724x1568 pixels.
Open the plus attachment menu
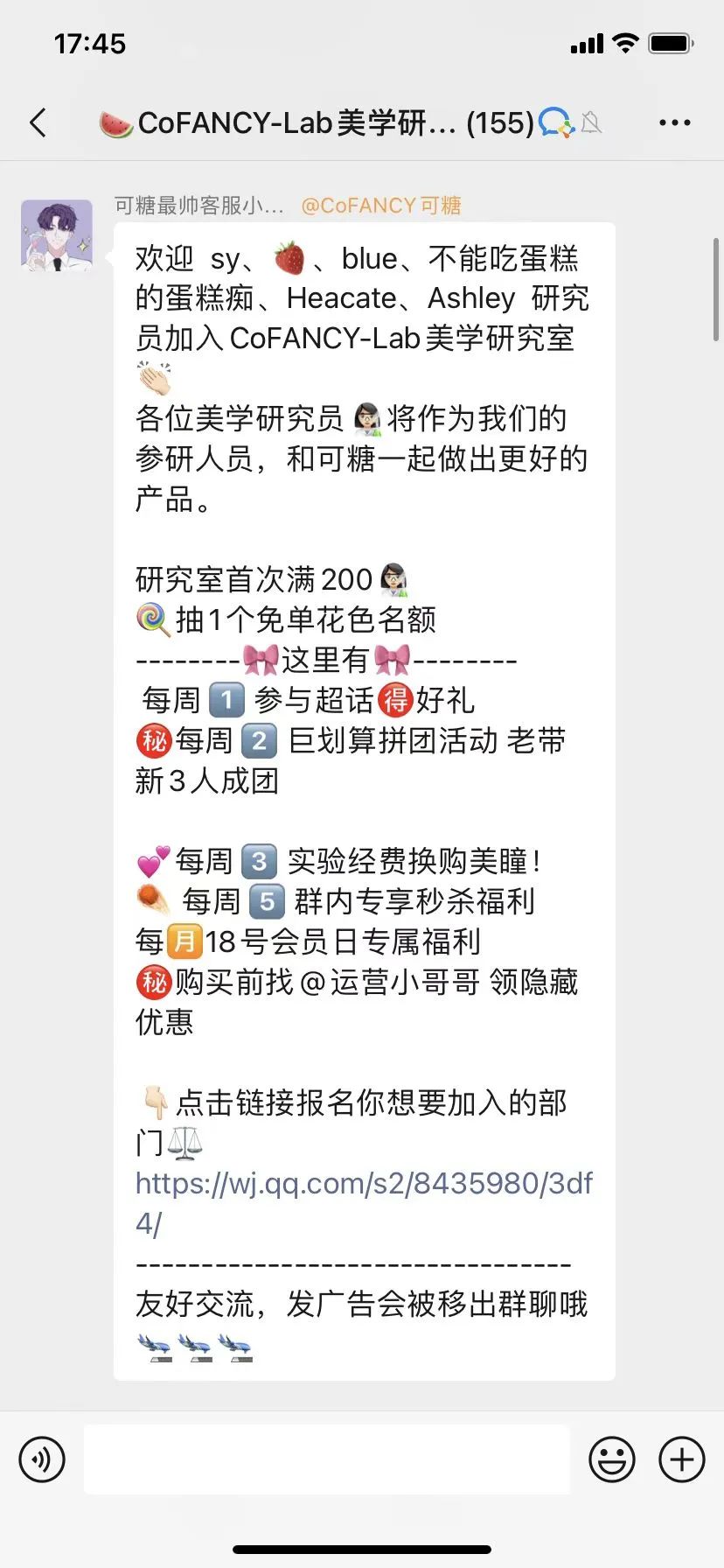[x=682, y=1459]
